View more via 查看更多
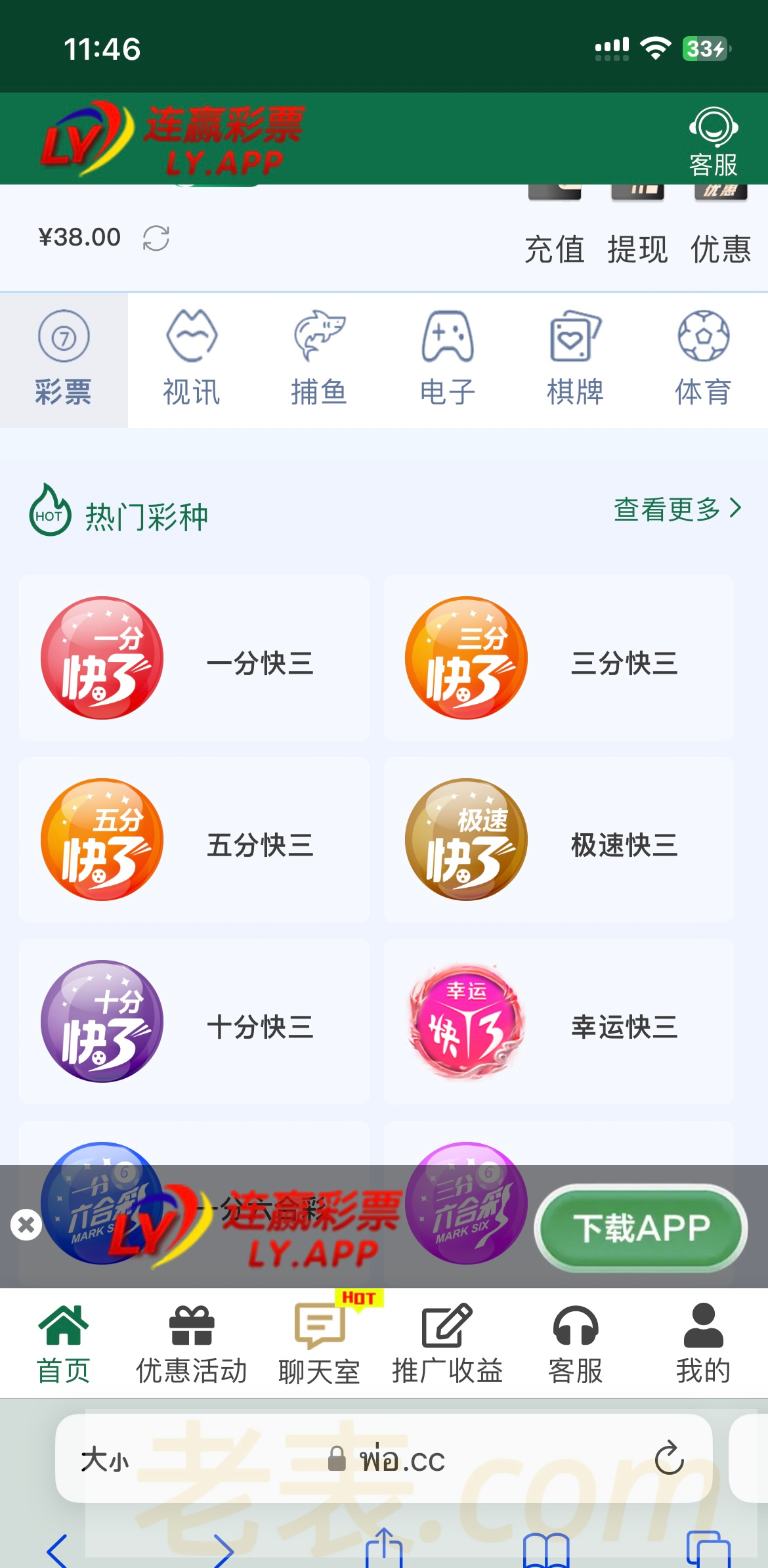The height and width of the screenshot is (1568, 768). click(677, 509)
